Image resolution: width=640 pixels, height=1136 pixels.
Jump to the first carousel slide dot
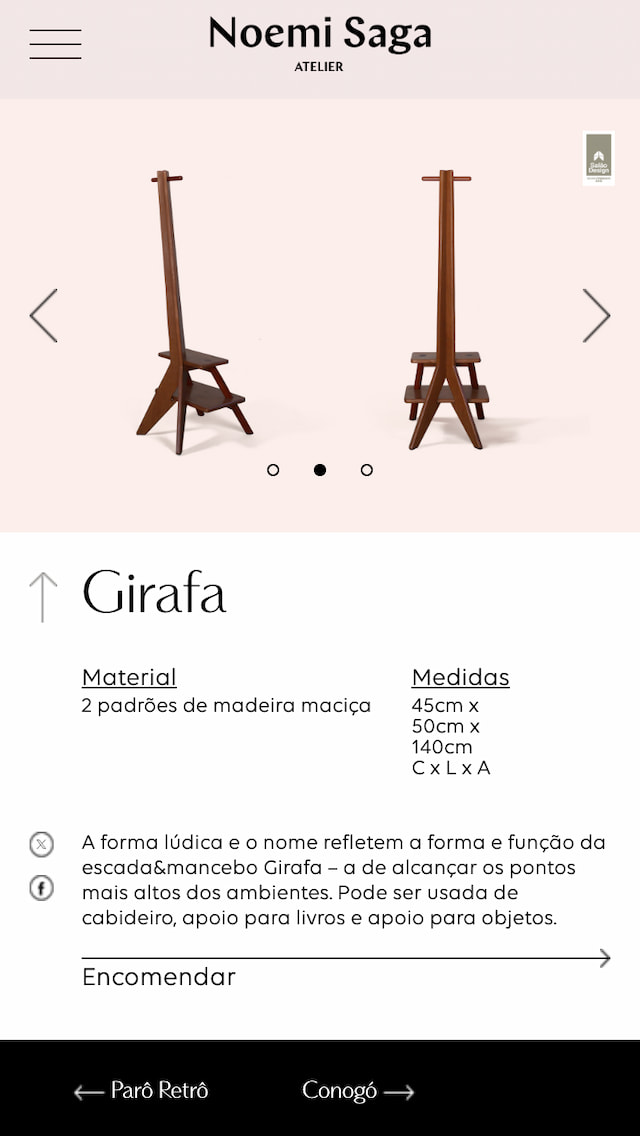[273, 470]
